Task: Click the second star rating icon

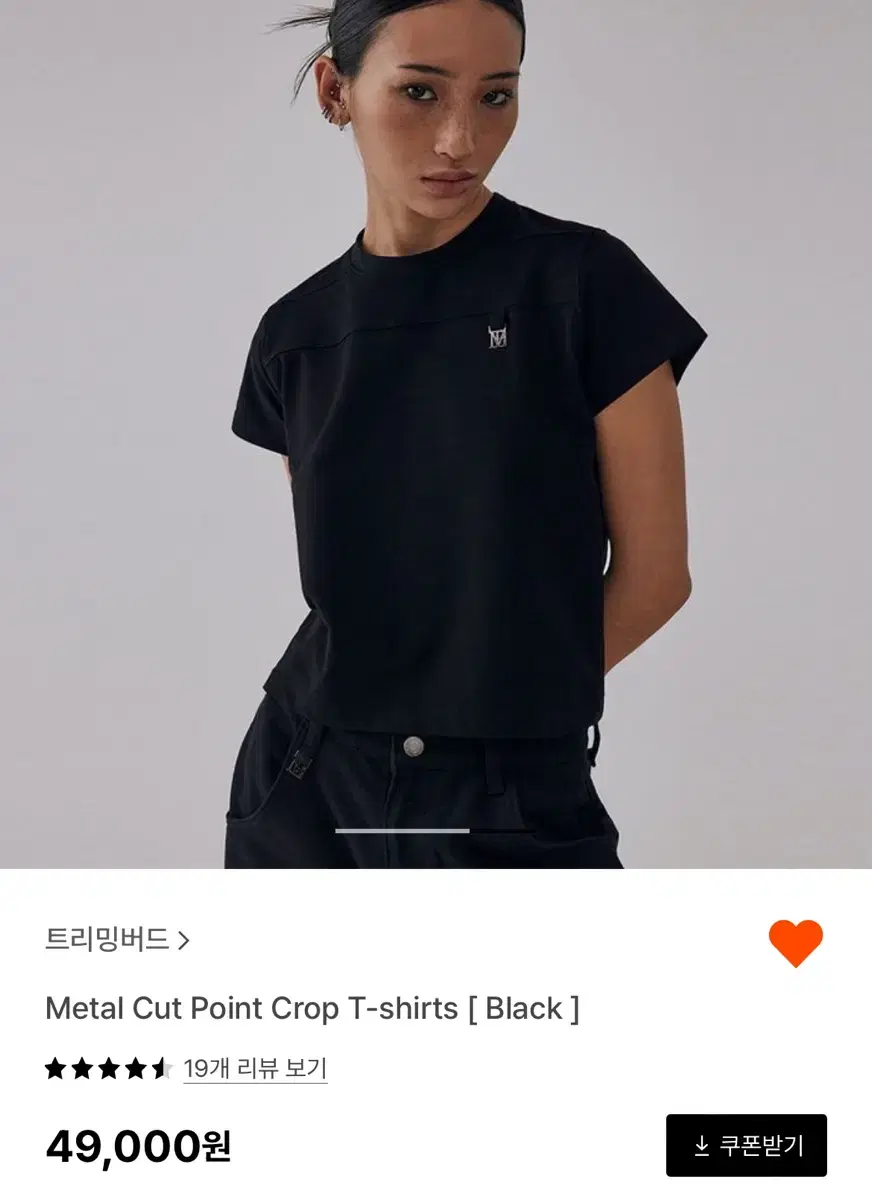Action: 84,1068
